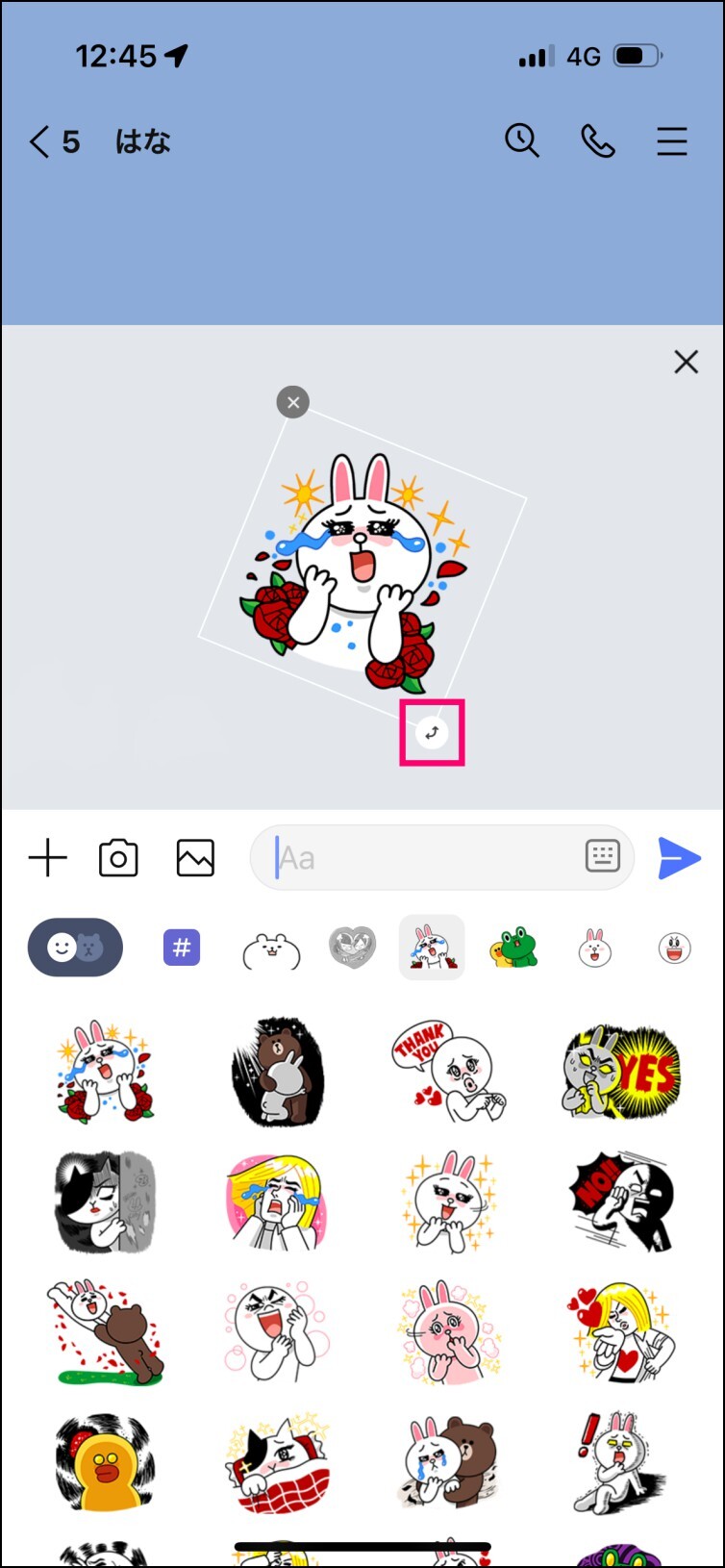Viewport: 725px width, 1568px height.
Task: Start a voice call with はな
Action: point(597,141)
